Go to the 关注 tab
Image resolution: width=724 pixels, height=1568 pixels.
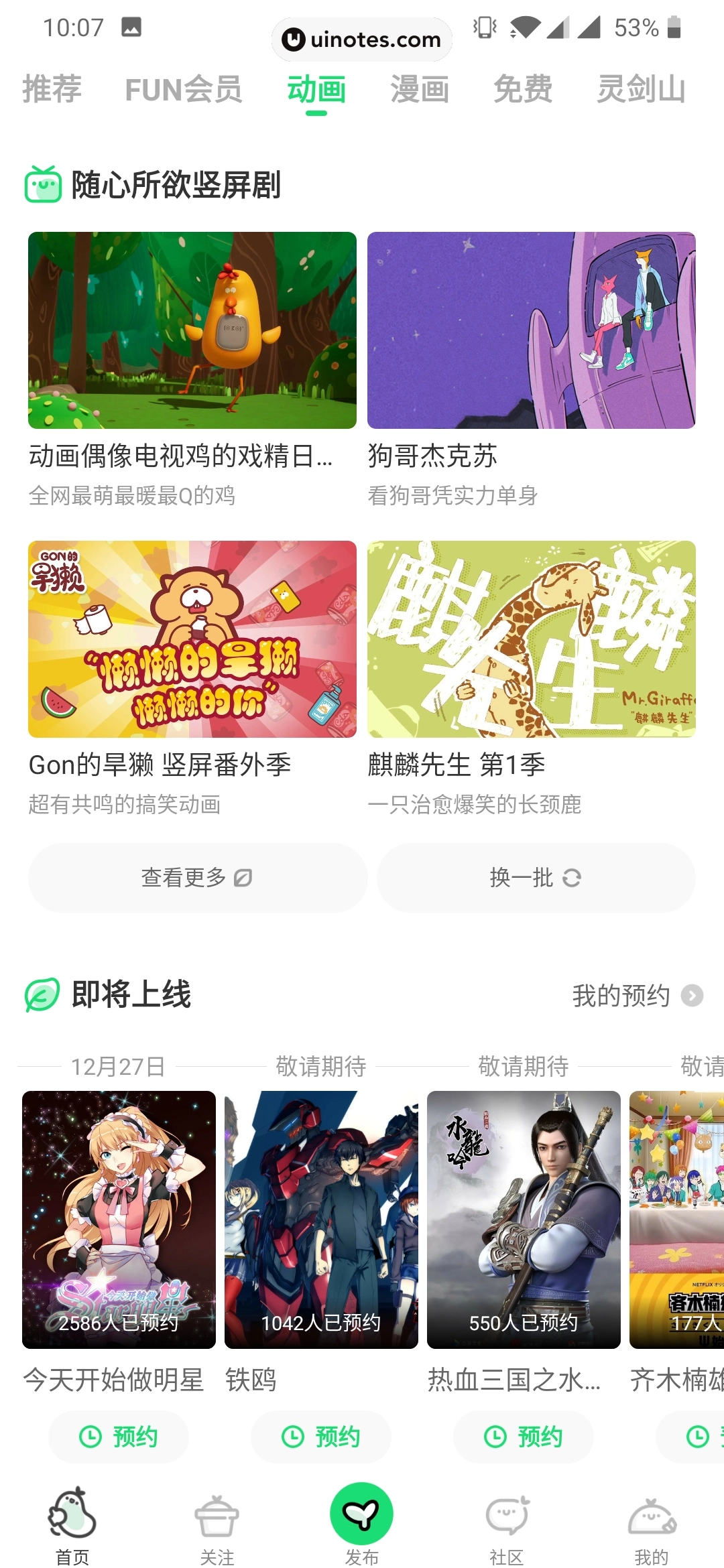[x=217, y=1528]
